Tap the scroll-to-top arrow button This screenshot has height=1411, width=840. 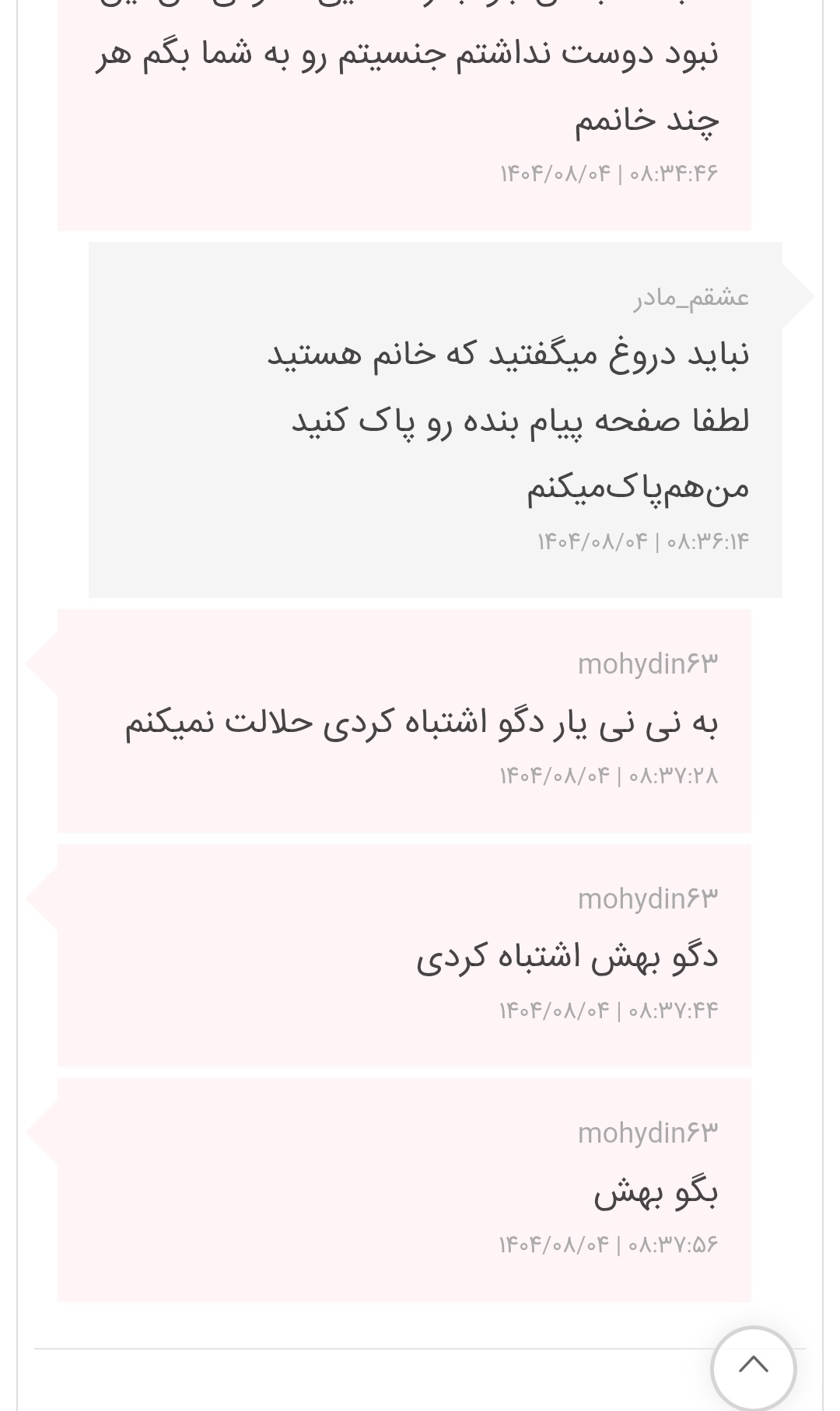[x=753, y=1367]
